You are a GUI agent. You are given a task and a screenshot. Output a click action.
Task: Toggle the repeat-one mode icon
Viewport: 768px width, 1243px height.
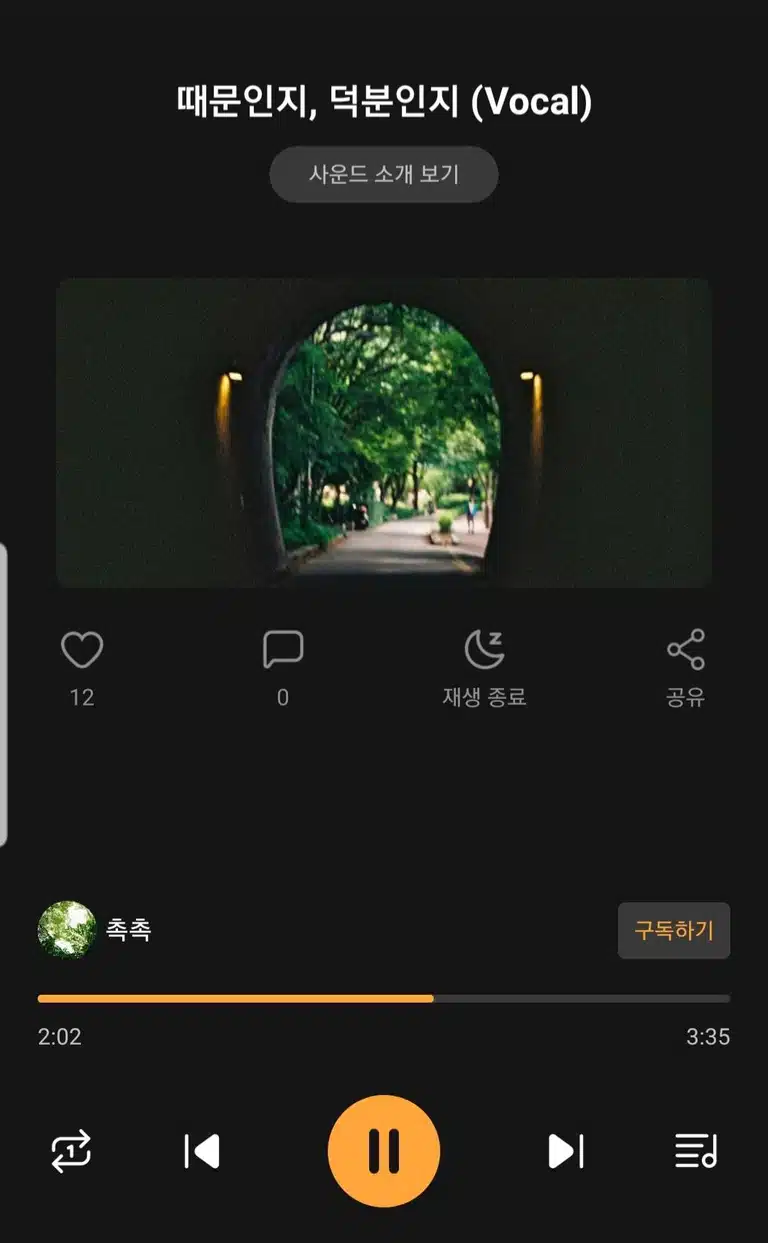click(71, 1151)
